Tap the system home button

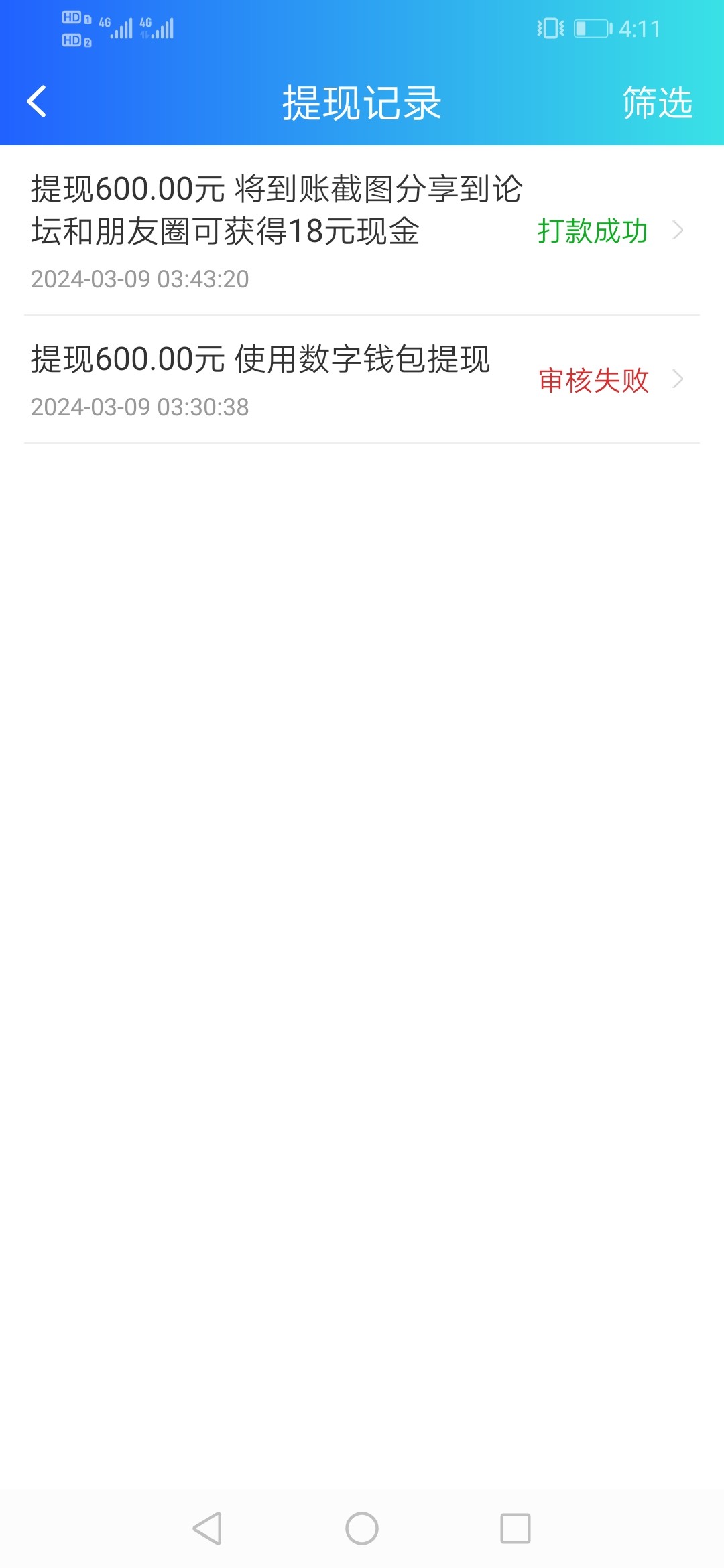[x=362, y=1528]
